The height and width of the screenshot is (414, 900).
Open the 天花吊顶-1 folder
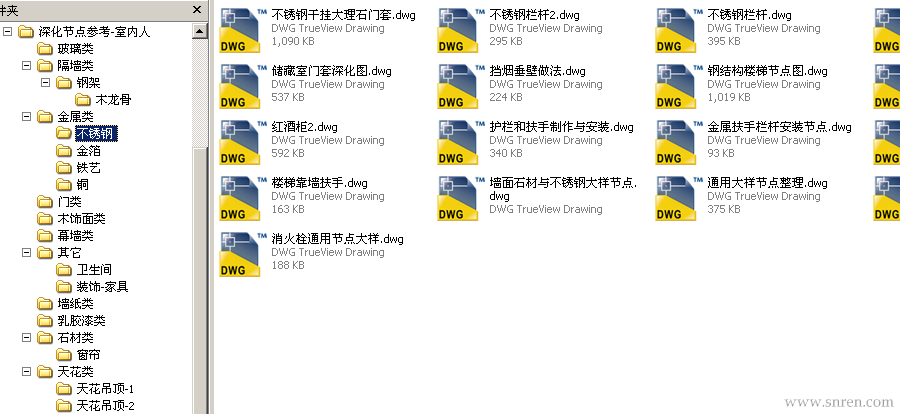tap(105, 389)
